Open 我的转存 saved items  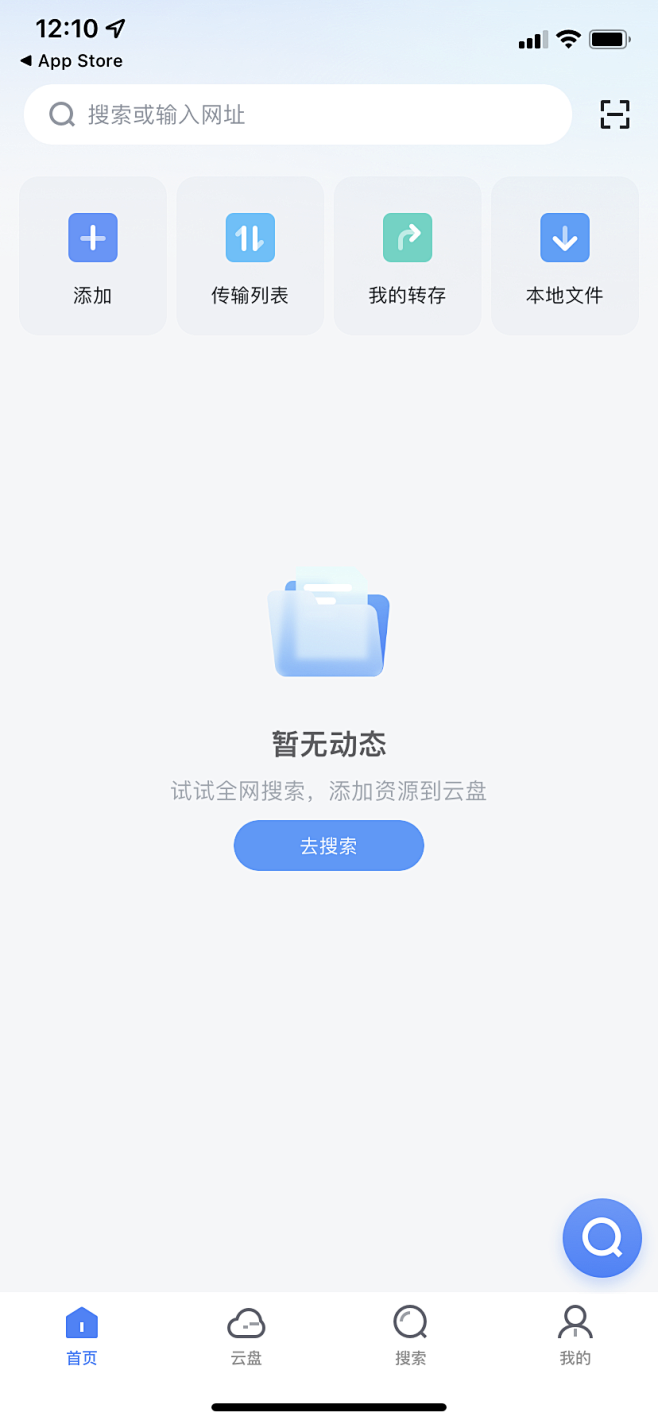(x=407, y=256)
